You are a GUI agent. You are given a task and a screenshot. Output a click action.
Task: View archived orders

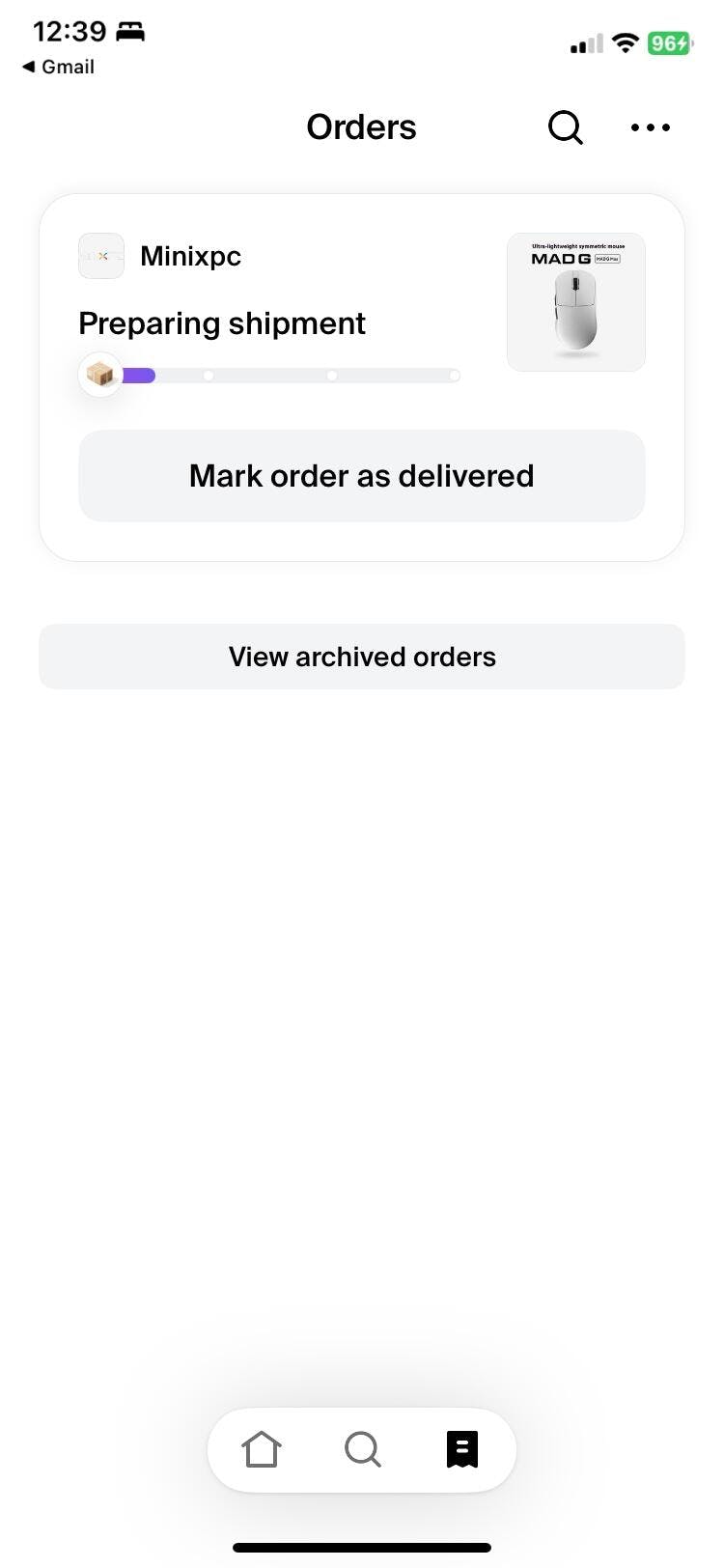361,657
